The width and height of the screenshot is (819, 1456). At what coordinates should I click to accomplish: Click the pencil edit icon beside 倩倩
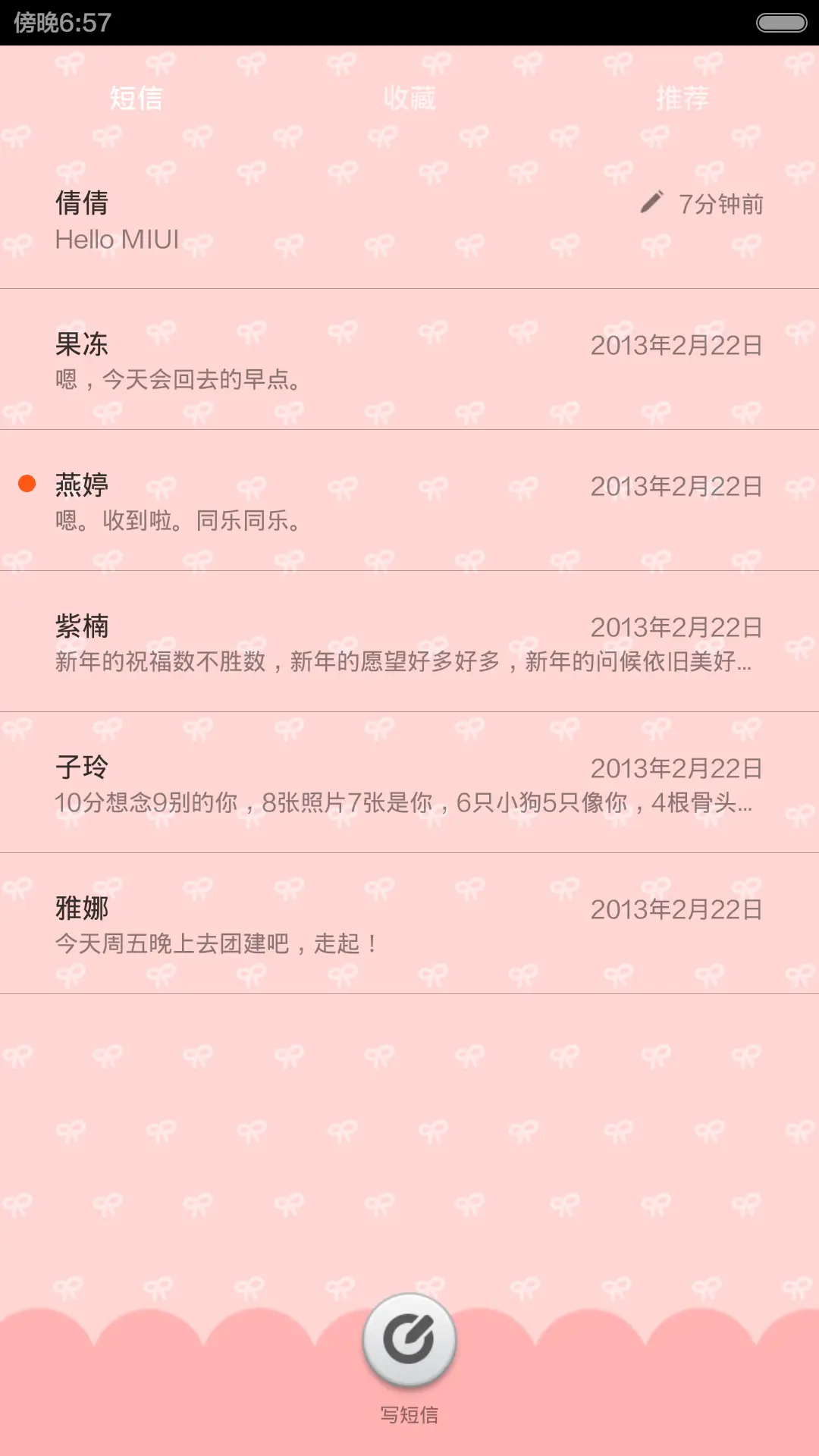tap(652, 202)
